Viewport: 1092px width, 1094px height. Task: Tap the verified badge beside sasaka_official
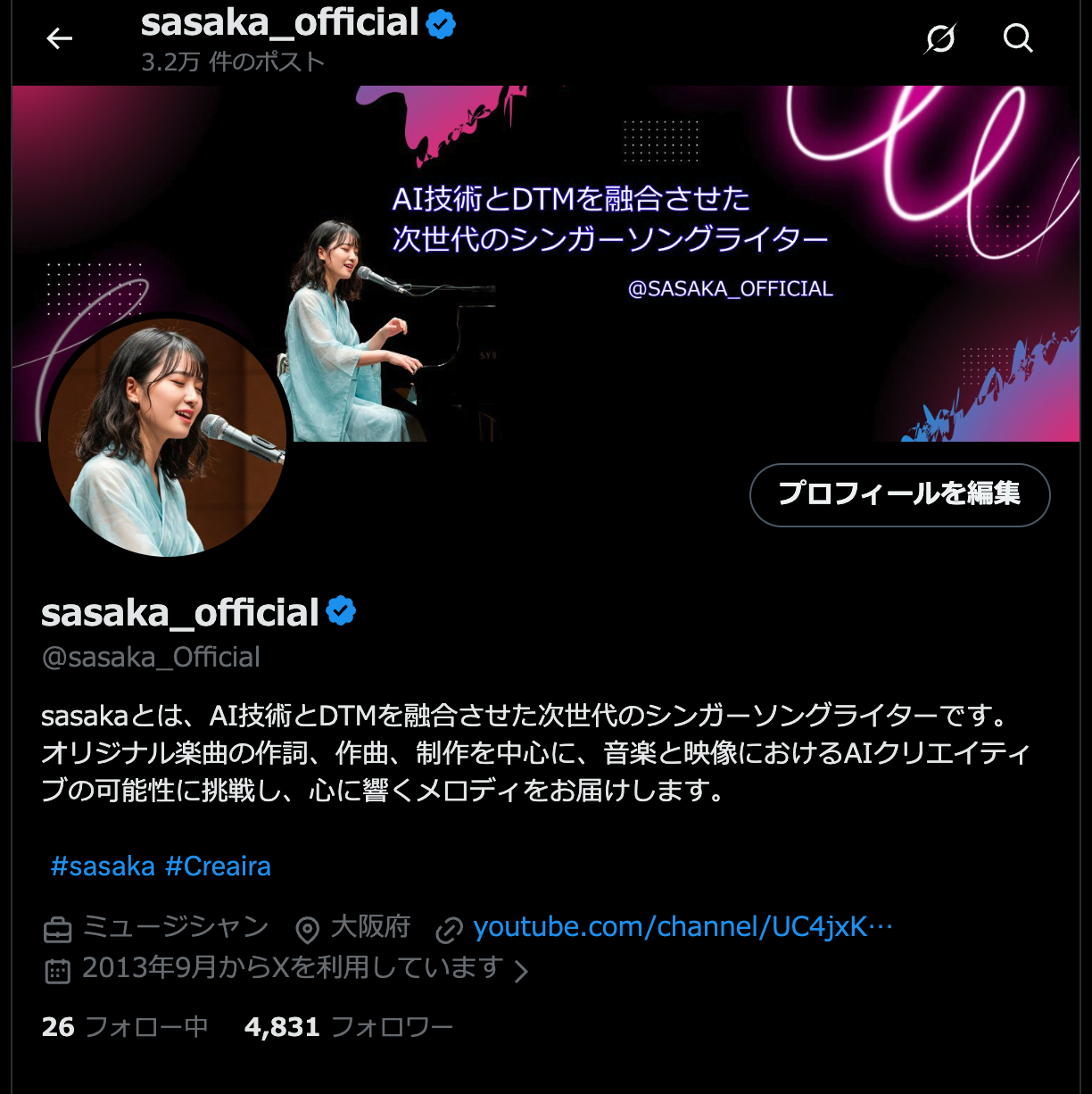[x=341, y=611]
